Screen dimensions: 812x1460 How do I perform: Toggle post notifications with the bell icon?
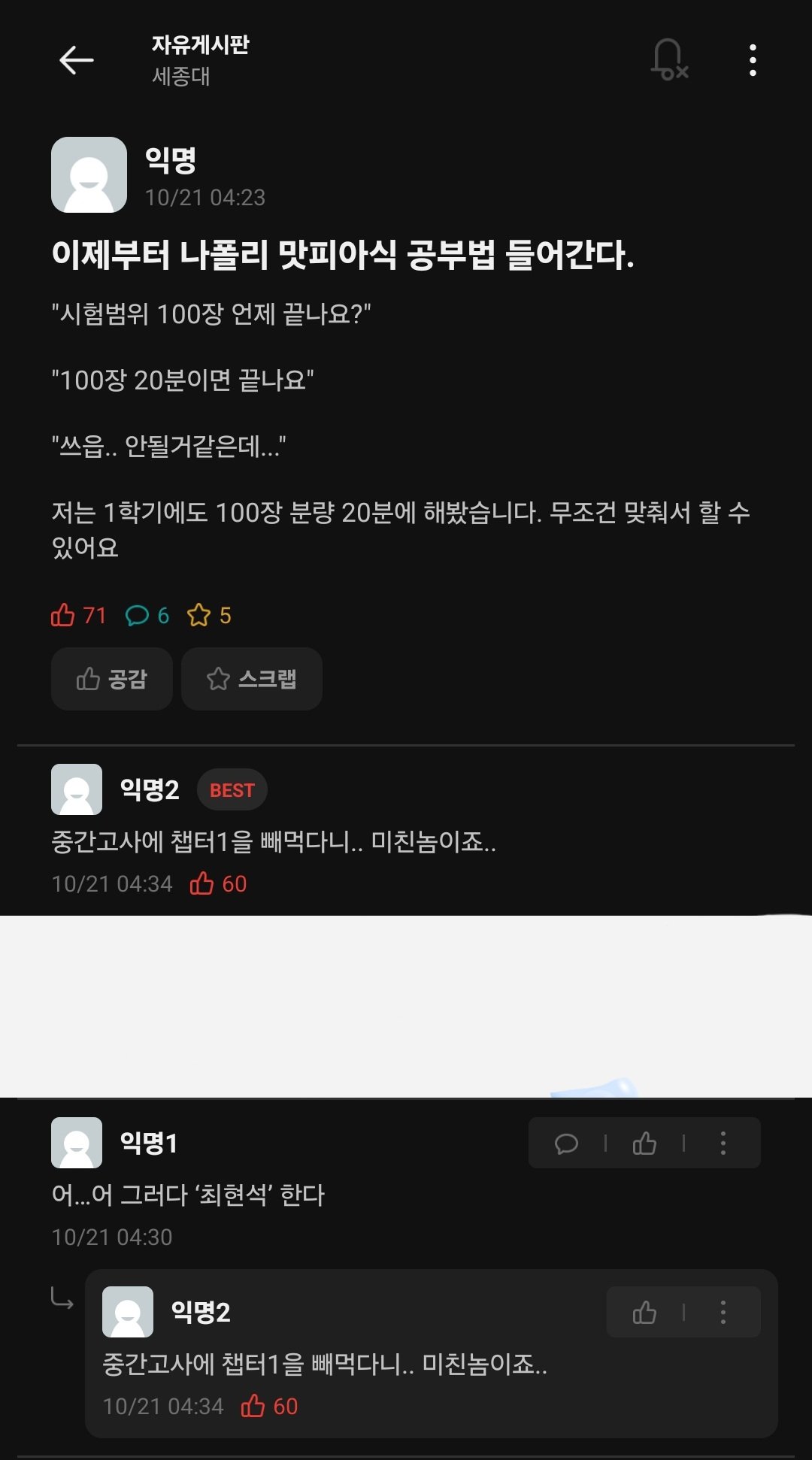pos(668,59)
